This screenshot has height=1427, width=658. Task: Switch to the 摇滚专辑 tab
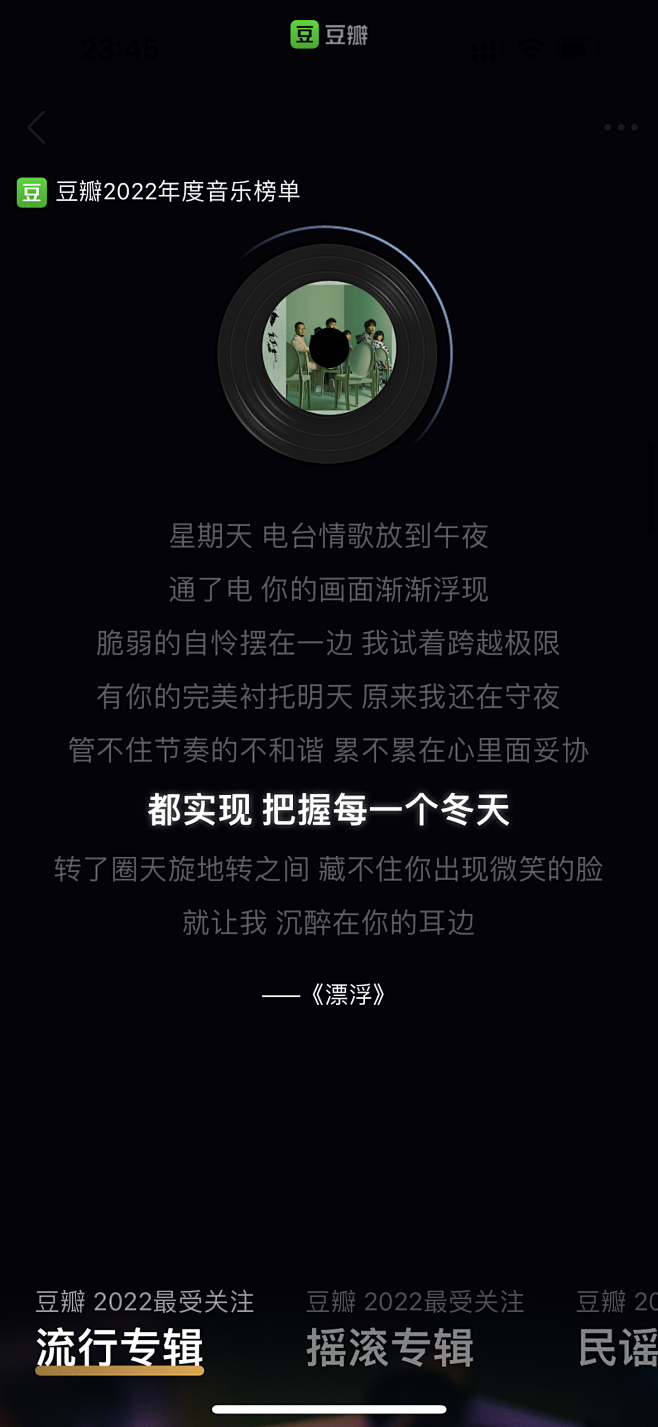click(390, 1347)
